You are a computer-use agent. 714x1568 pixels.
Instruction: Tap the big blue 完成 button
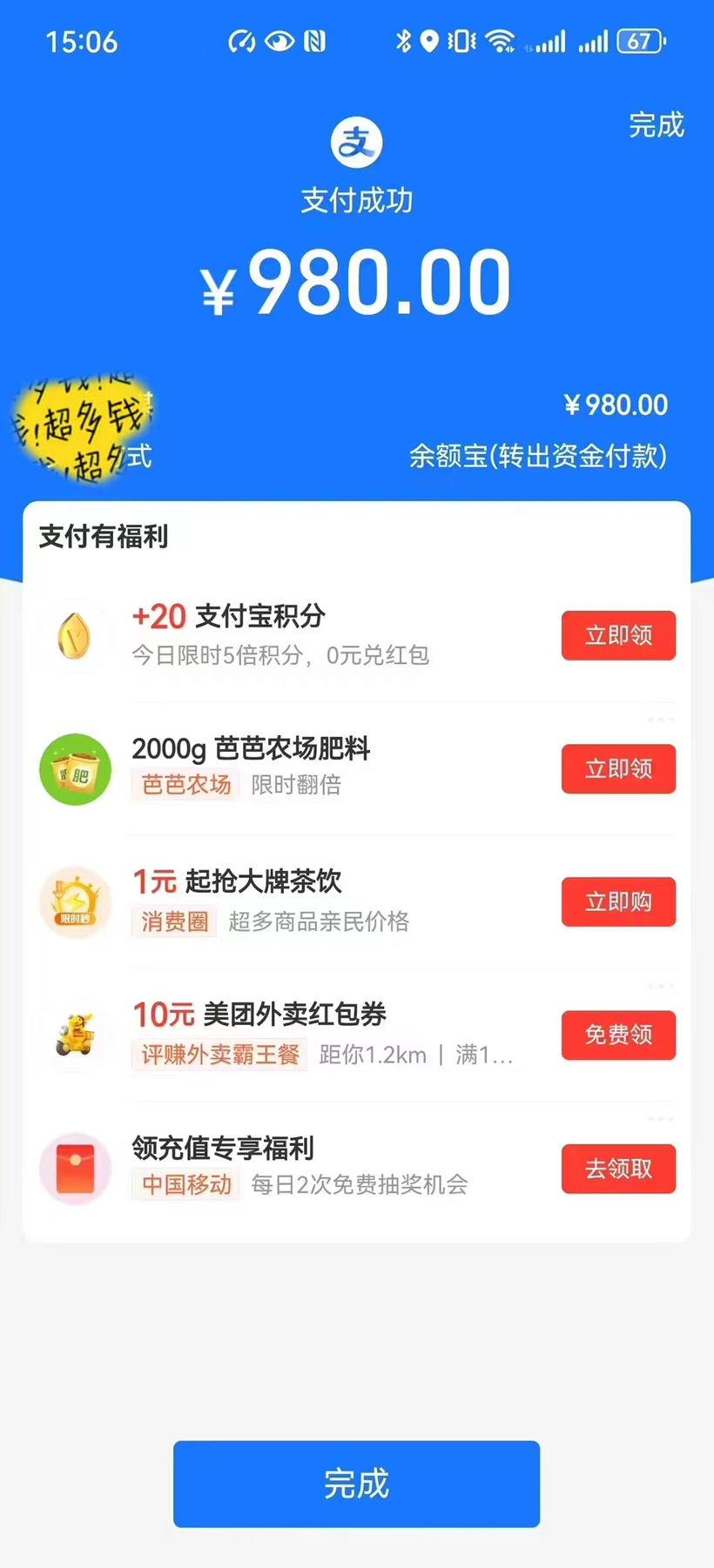point(356,1484)
